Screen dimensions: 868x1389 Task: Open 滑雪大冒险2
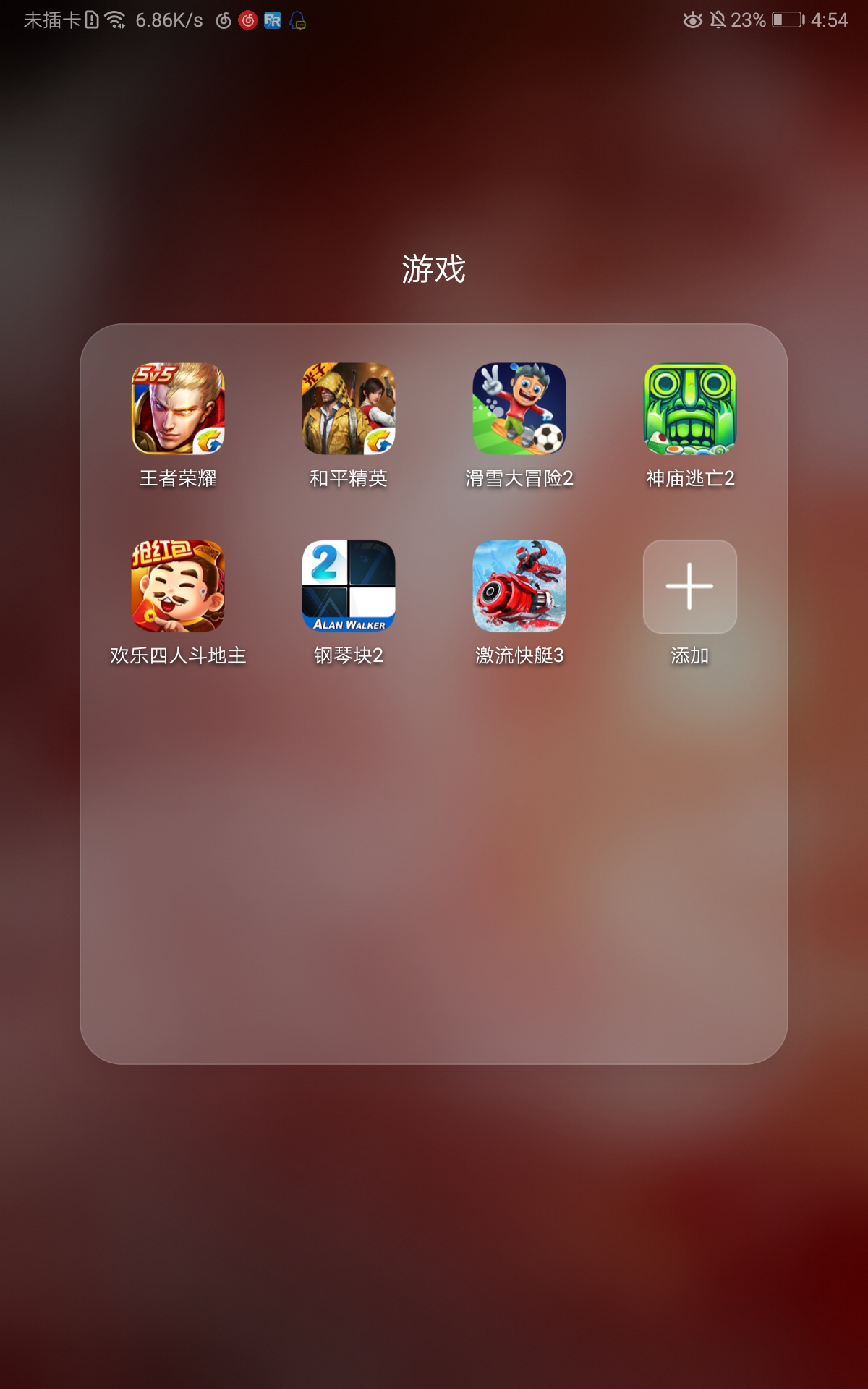click(x=518, y=411)
